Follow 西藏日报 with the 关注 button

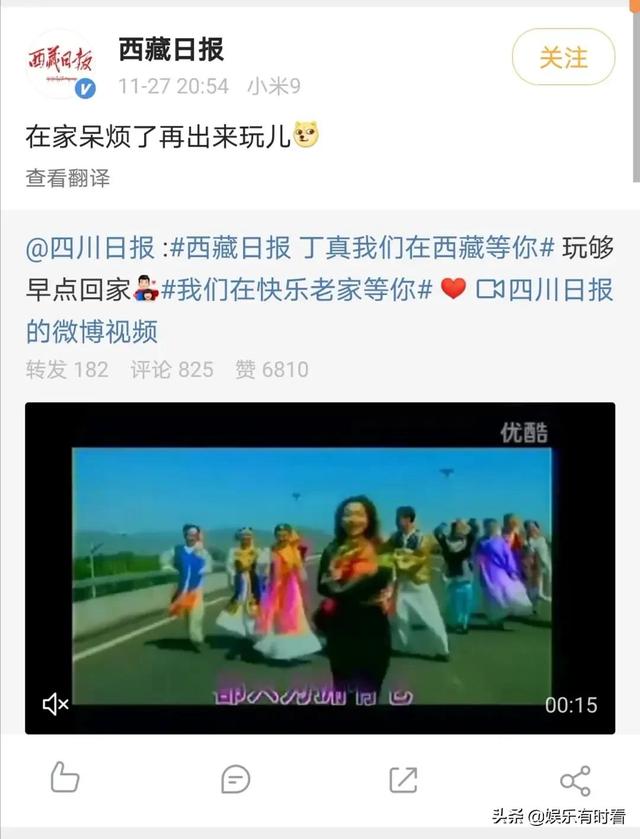(563, 57)
